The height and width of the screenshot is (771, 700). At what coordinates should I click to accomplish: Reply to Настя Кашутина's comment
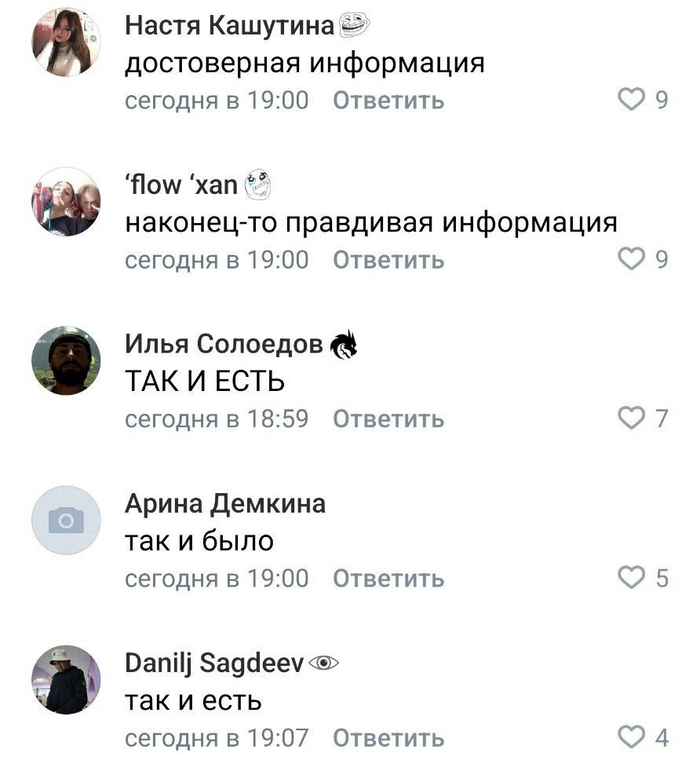(x=388, y=101)
